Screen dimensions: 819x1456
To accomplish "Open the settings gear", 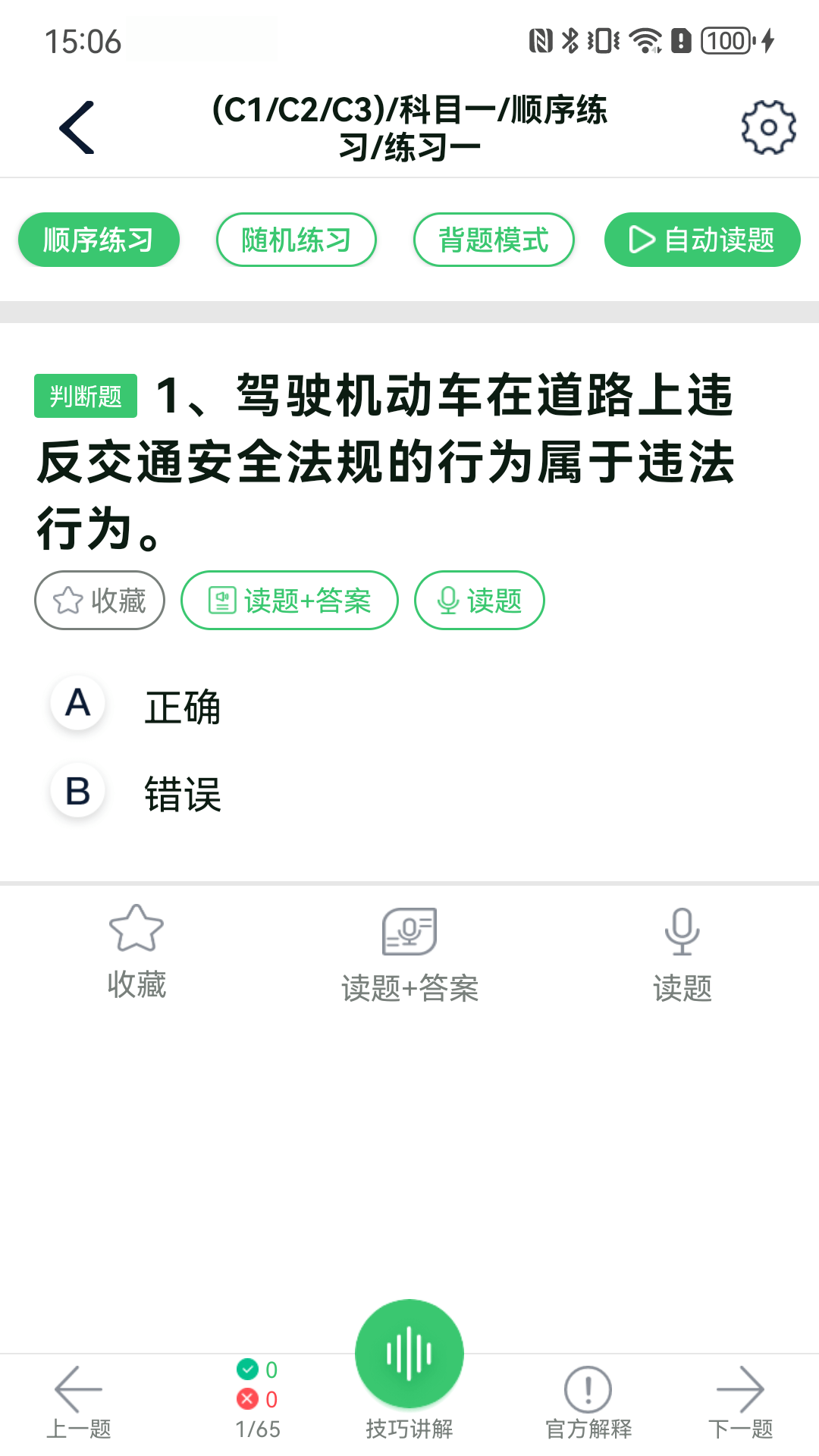I will coord(768,127).
